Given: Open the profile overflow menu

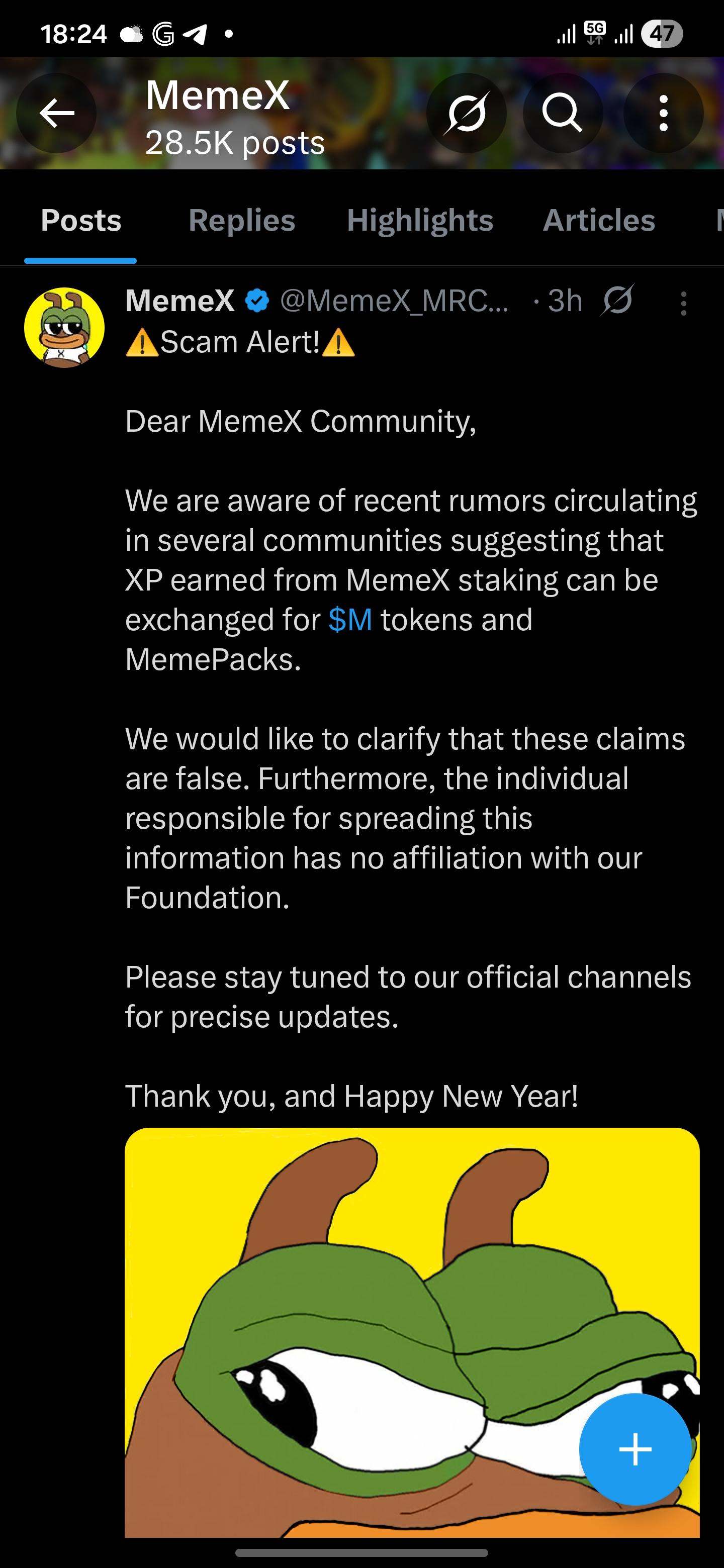Looking at the screenshot, I should click(x=663, y=113).
